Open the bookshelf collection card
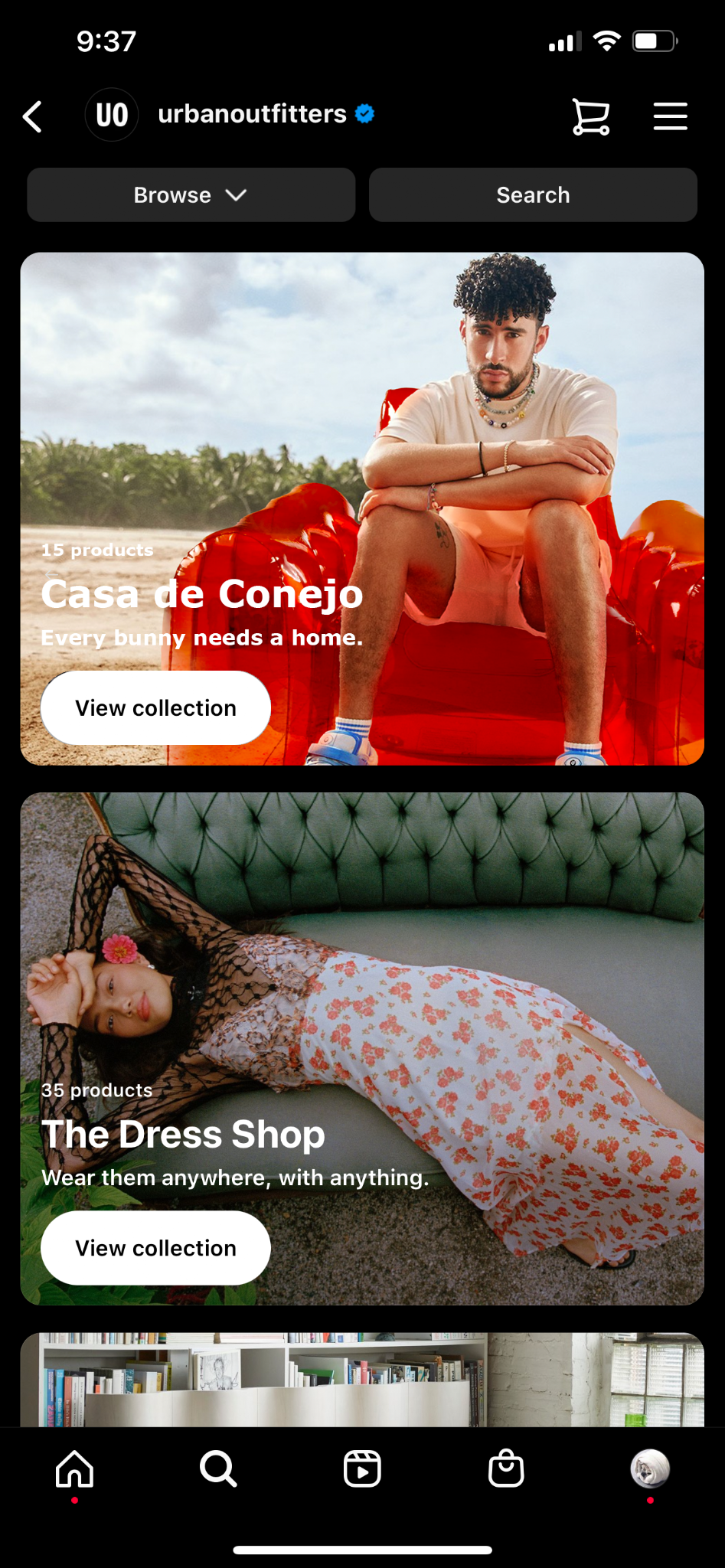This screenshot has width=725, height=1568. [x=362, y=1380]
